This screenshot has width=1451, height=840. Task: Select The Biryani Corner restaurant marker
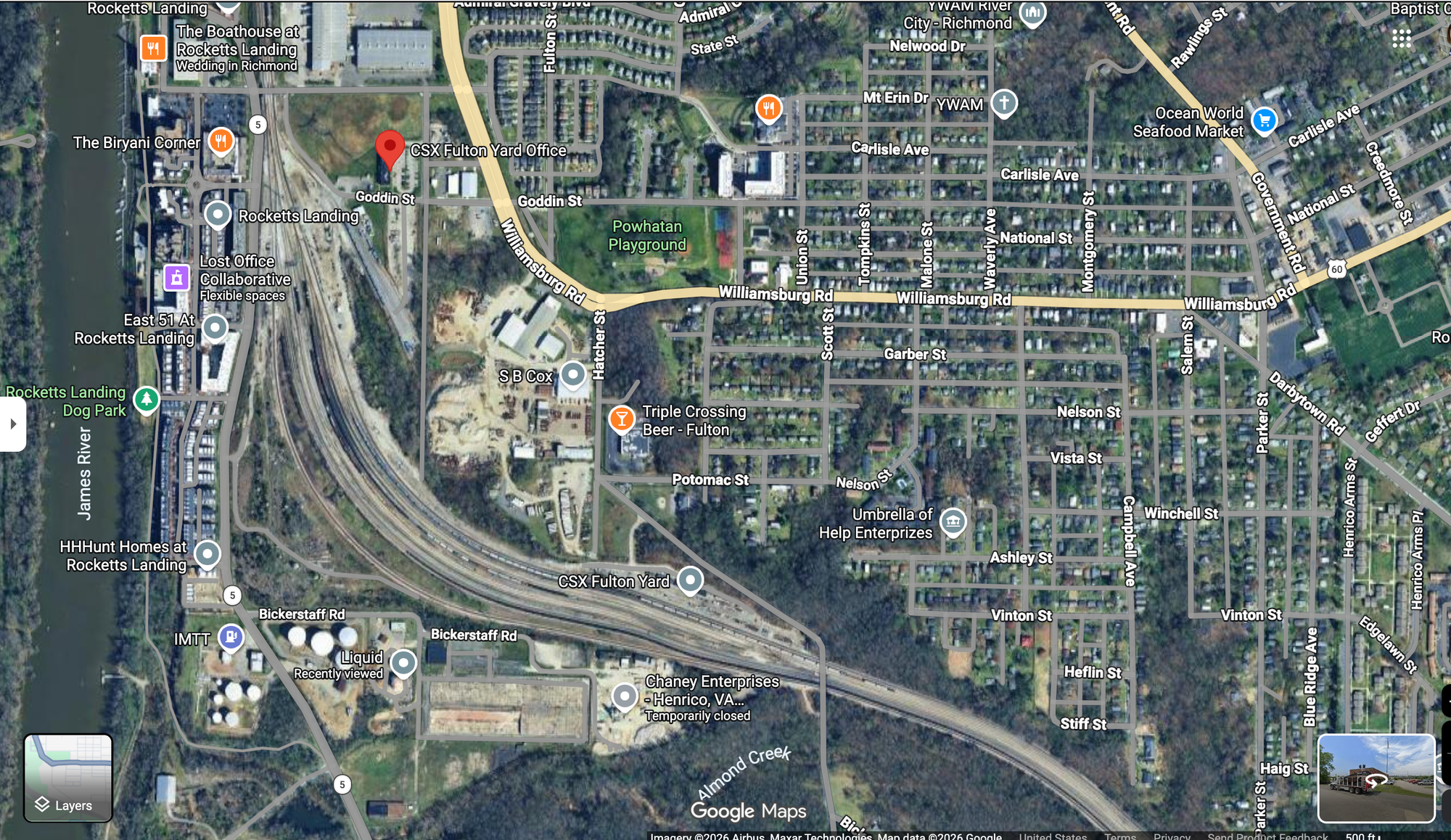[221, 141]
